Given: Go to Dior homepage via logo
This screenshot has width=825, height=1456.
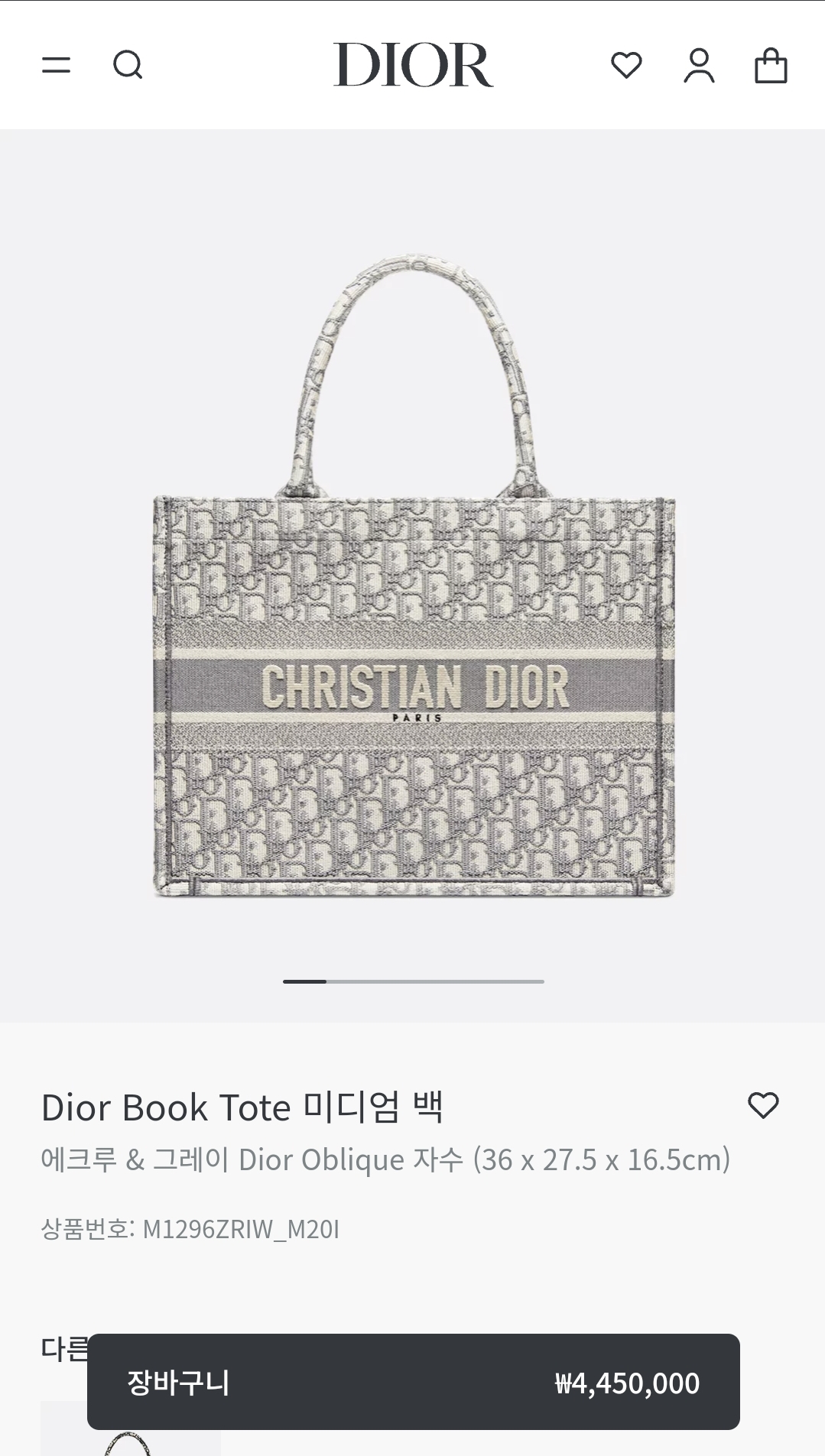Looking at the screenshot, I should click(x=413, y=66).
